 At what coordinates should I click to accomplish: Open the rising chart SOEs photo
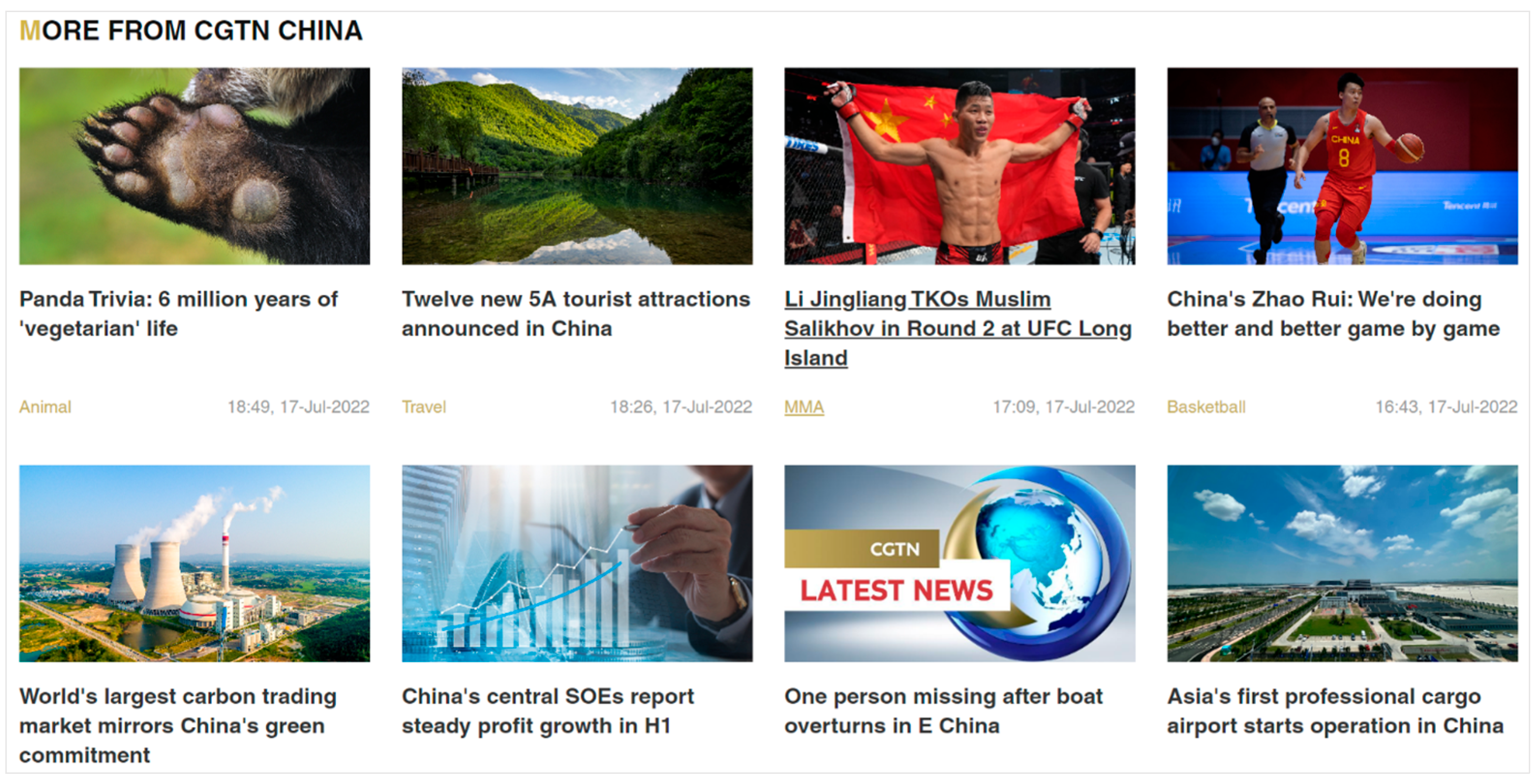point(577,563)
